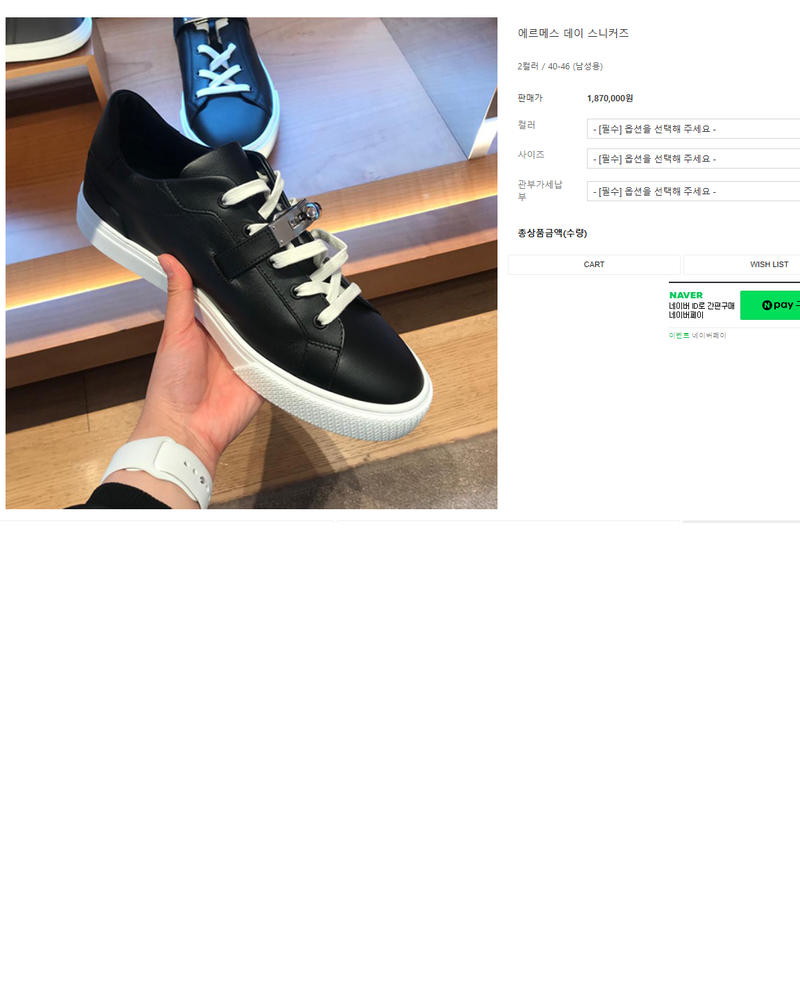Add the sneakers to CART
This screenshot has height=999, width=800.
pos(594,265)
